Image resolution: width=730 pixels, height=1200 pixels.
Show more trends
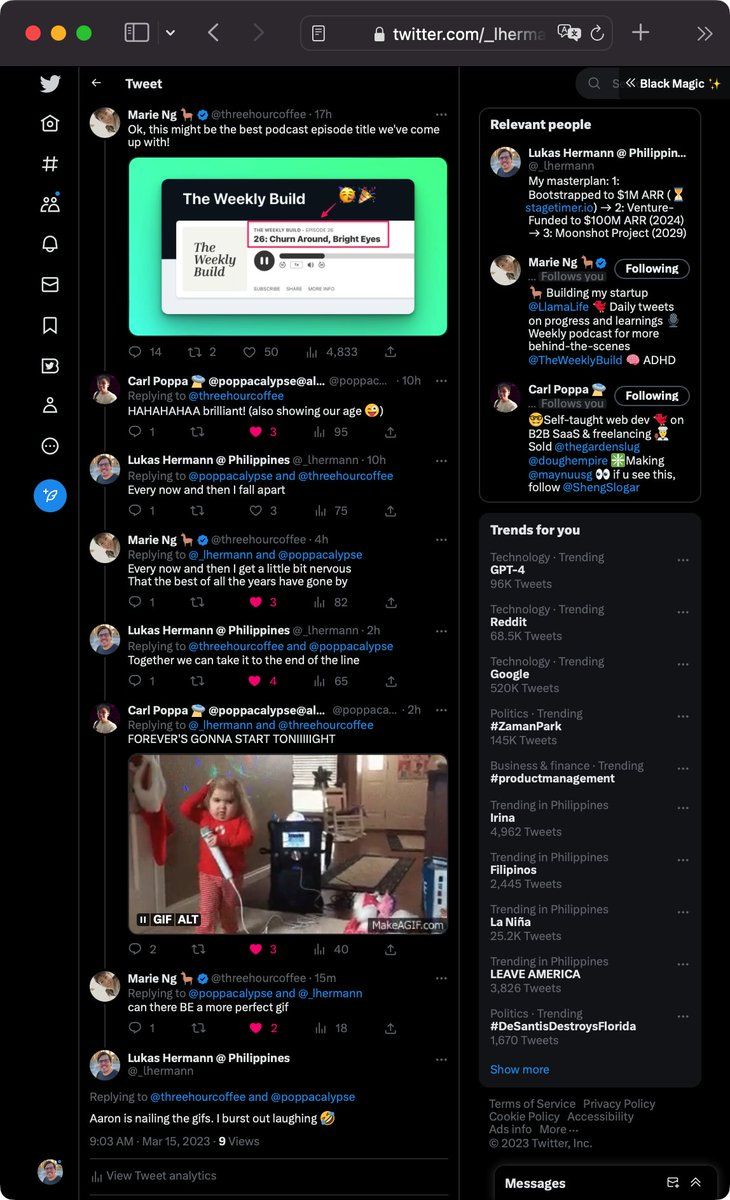(519, 1069)
